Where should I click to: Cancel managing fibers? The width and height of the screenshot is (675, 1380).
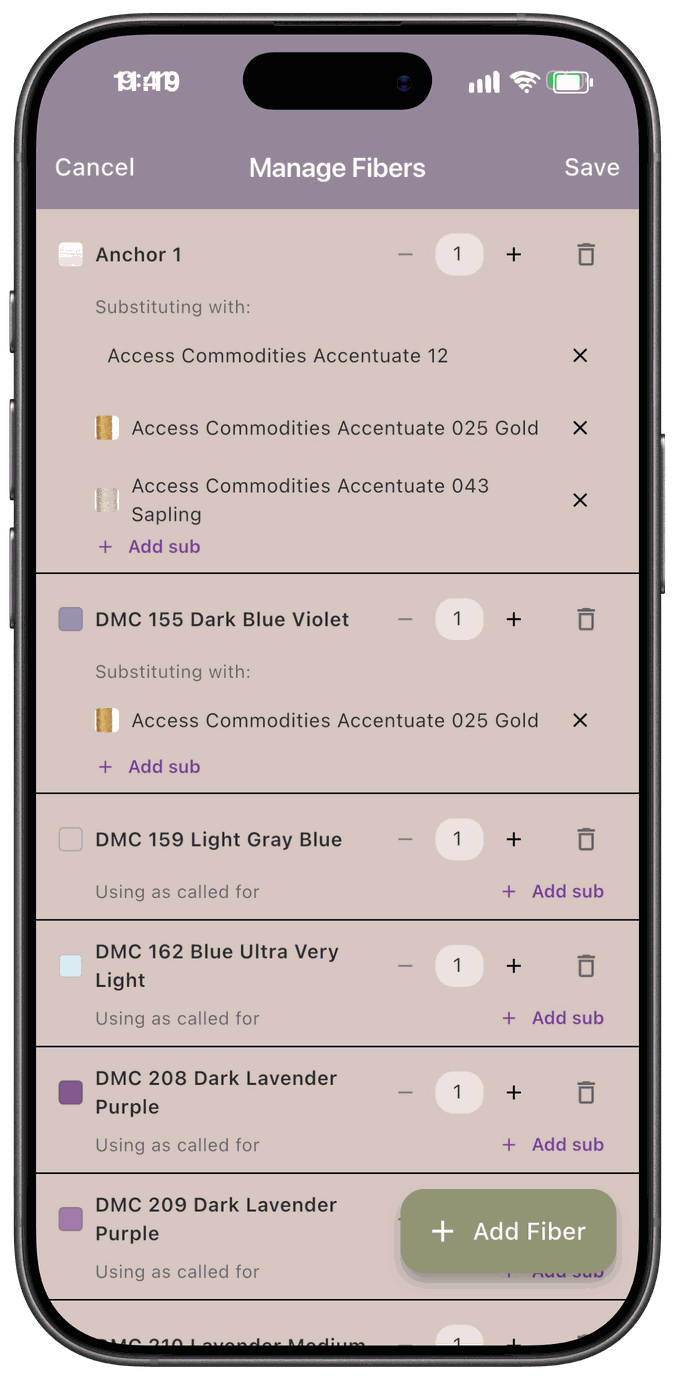click(95, 167)
